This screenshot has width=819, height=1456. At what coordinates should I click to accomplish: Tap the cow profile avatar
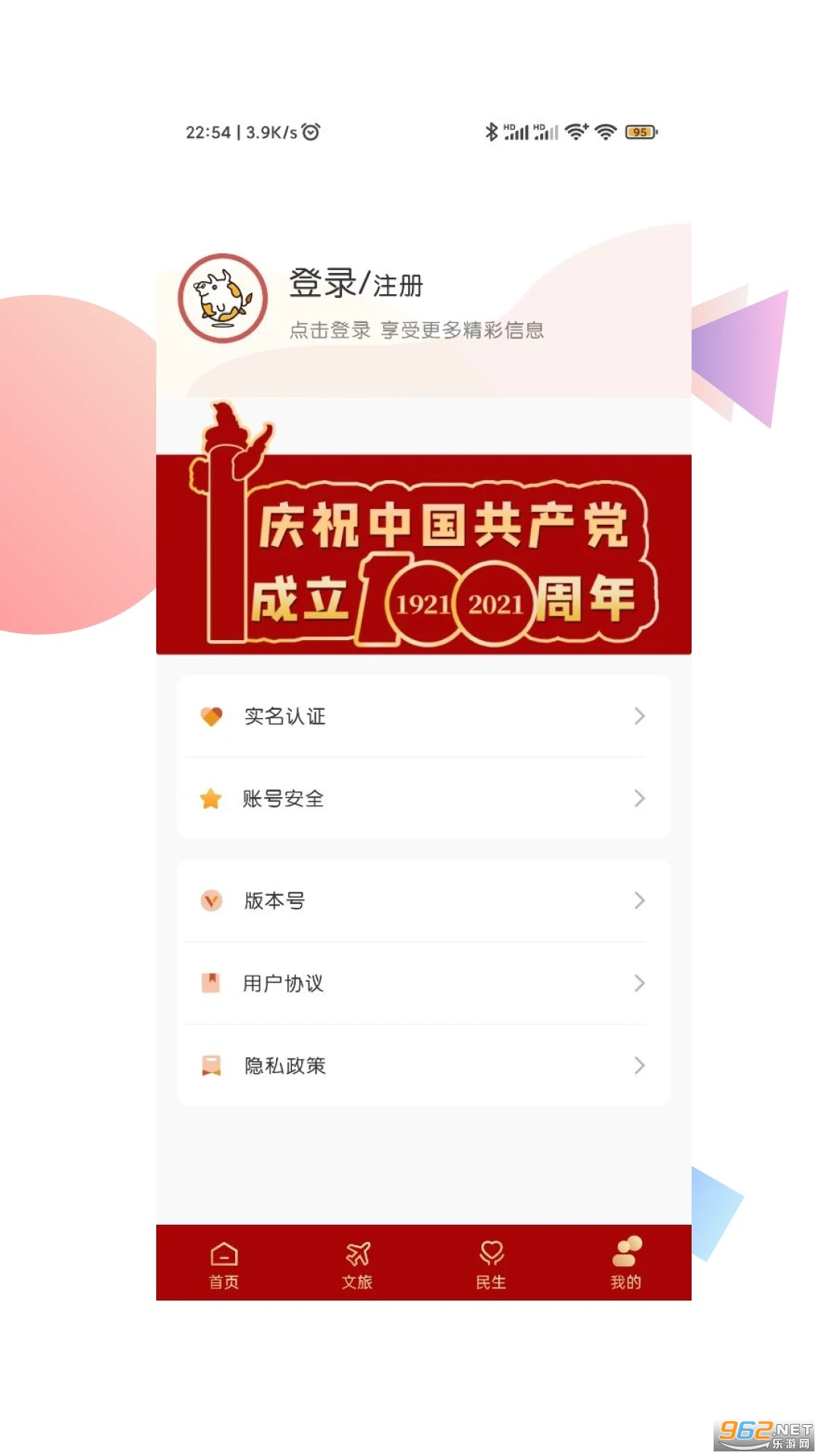[x=223, y=298]
